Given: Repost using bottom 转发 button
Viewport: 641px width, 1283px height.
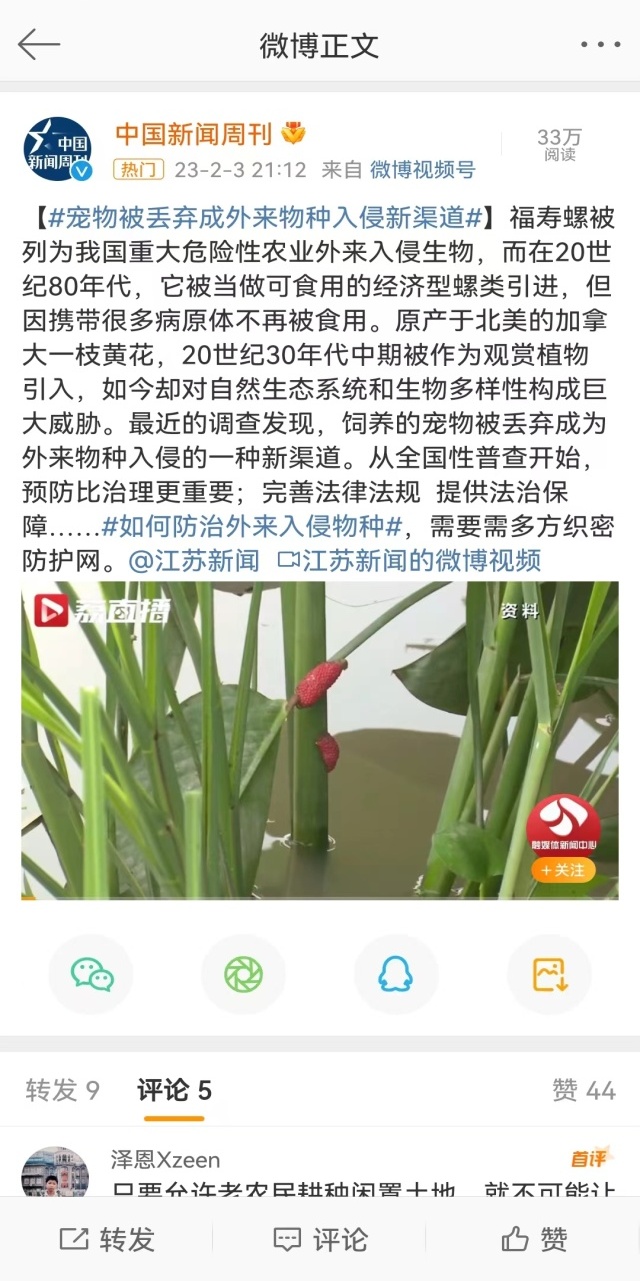Looking at the screenshot, I should pyautogui.click(x=107, y=1240).
